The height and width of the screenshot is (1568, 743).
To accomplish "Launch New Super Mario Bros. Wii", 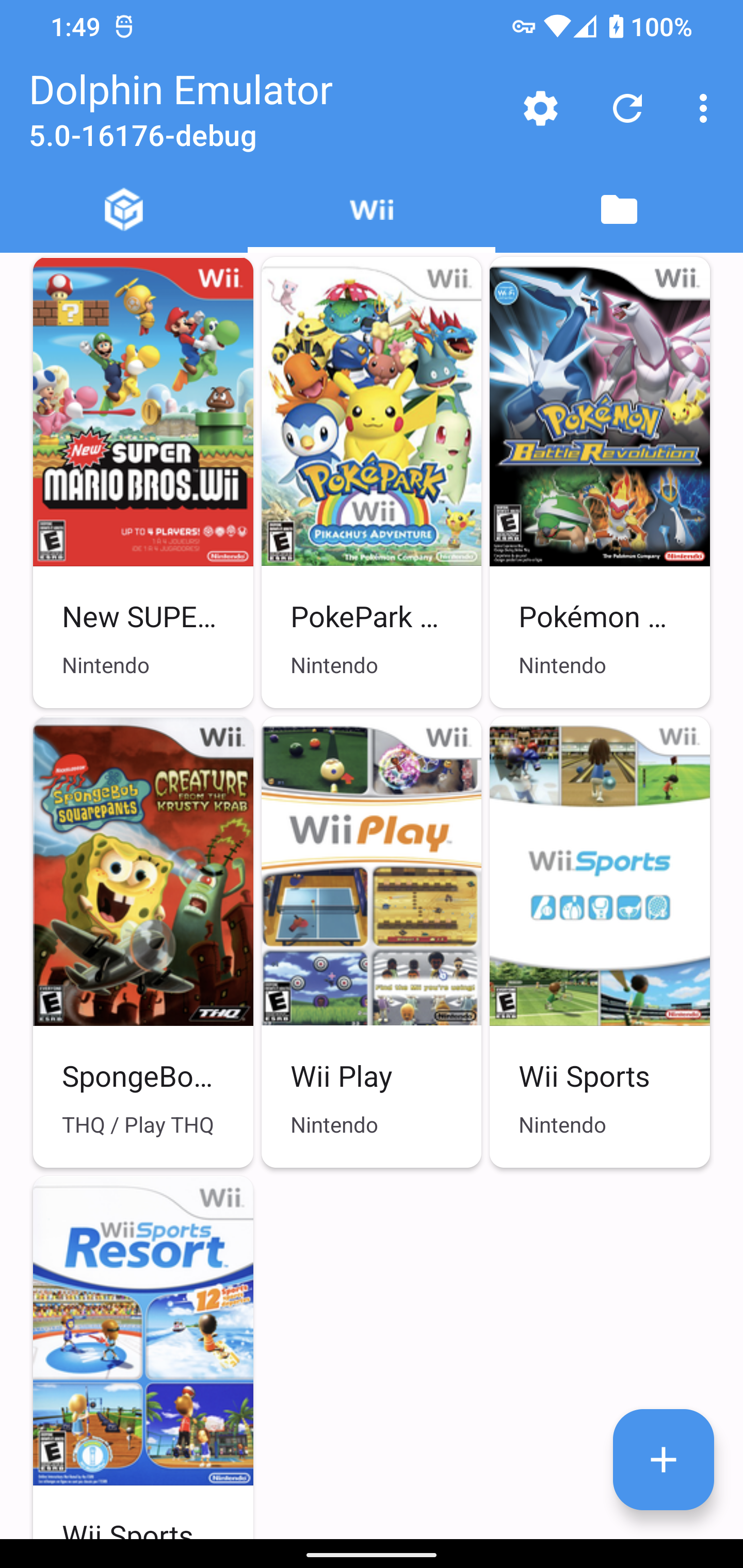I will click(143, 482).
